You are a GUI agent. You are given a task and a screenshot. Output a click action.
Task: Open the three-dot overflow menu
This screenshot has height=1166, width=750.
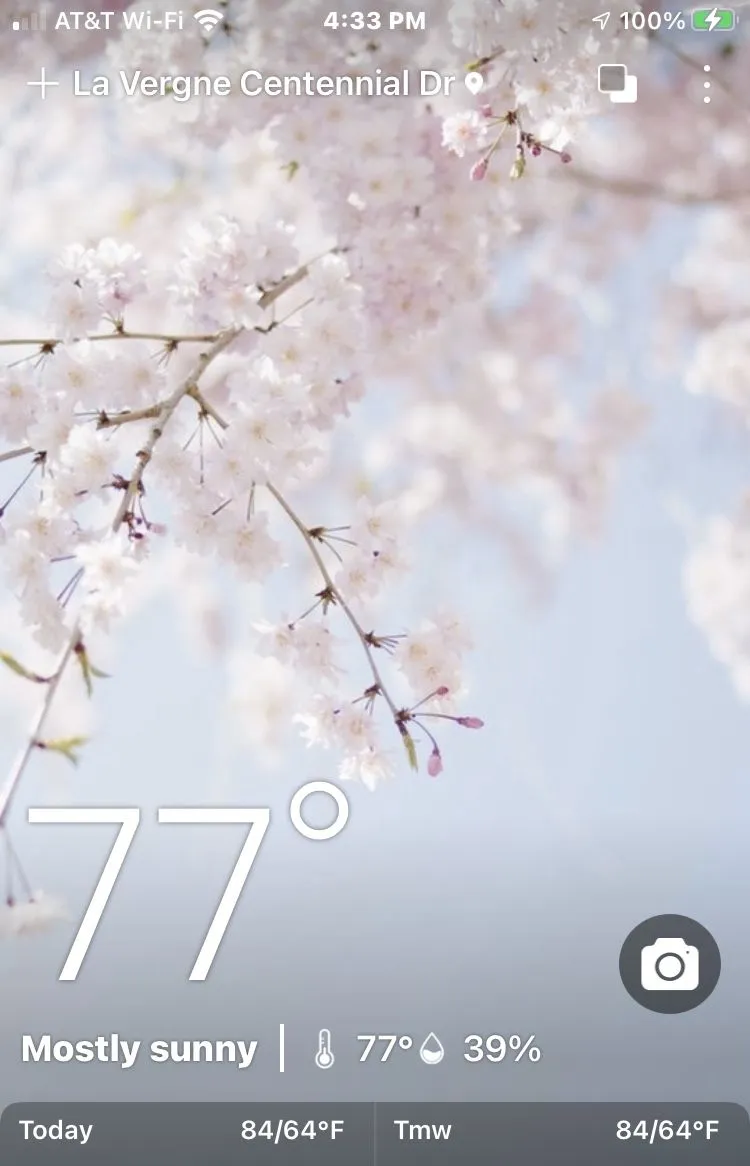[x=706, y=84]
